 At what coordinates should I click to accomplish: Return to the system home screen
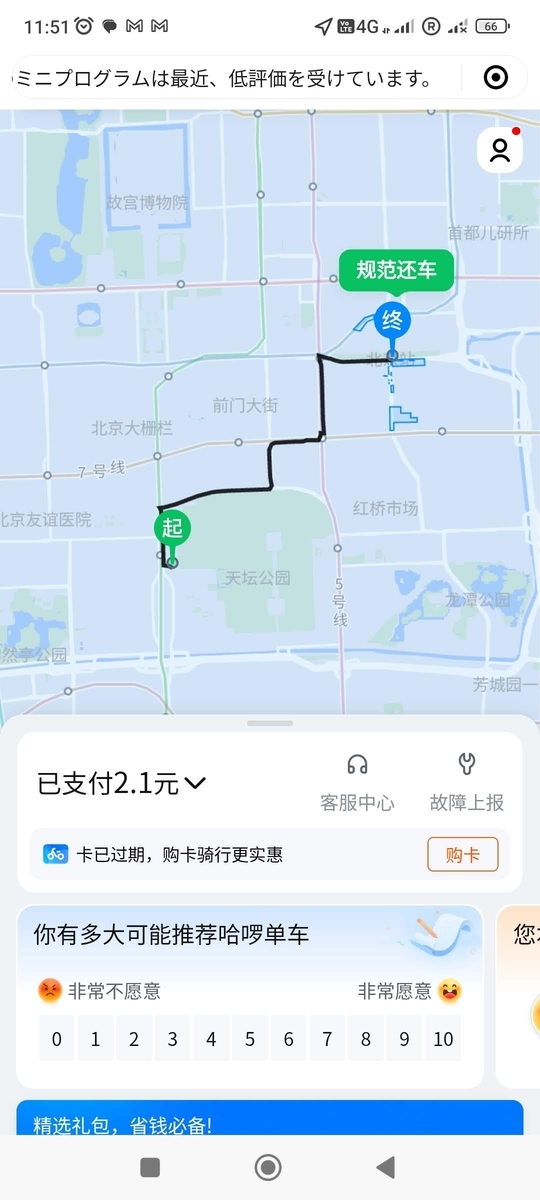coord(268,1167)
